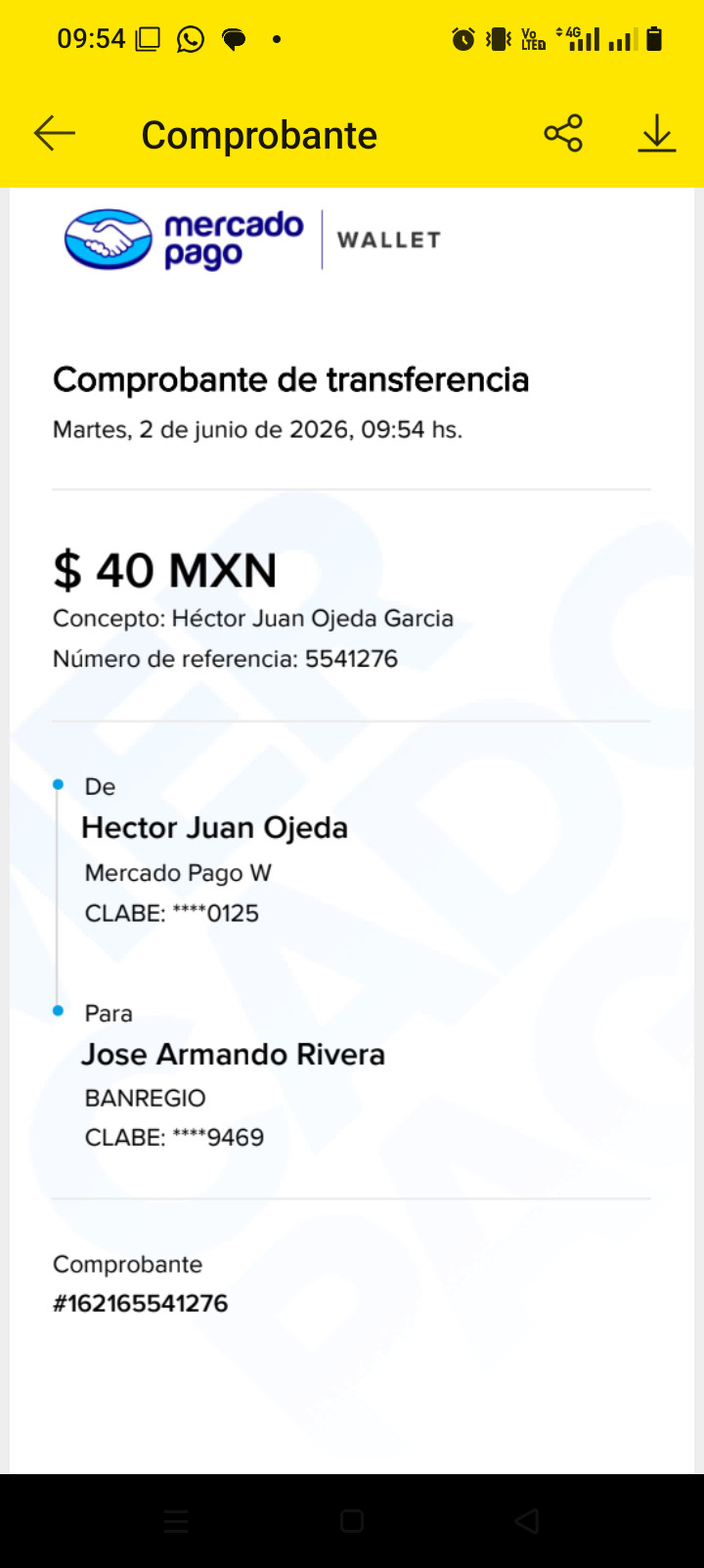Open recent apps from the navigation bar

pos(176,1521)
